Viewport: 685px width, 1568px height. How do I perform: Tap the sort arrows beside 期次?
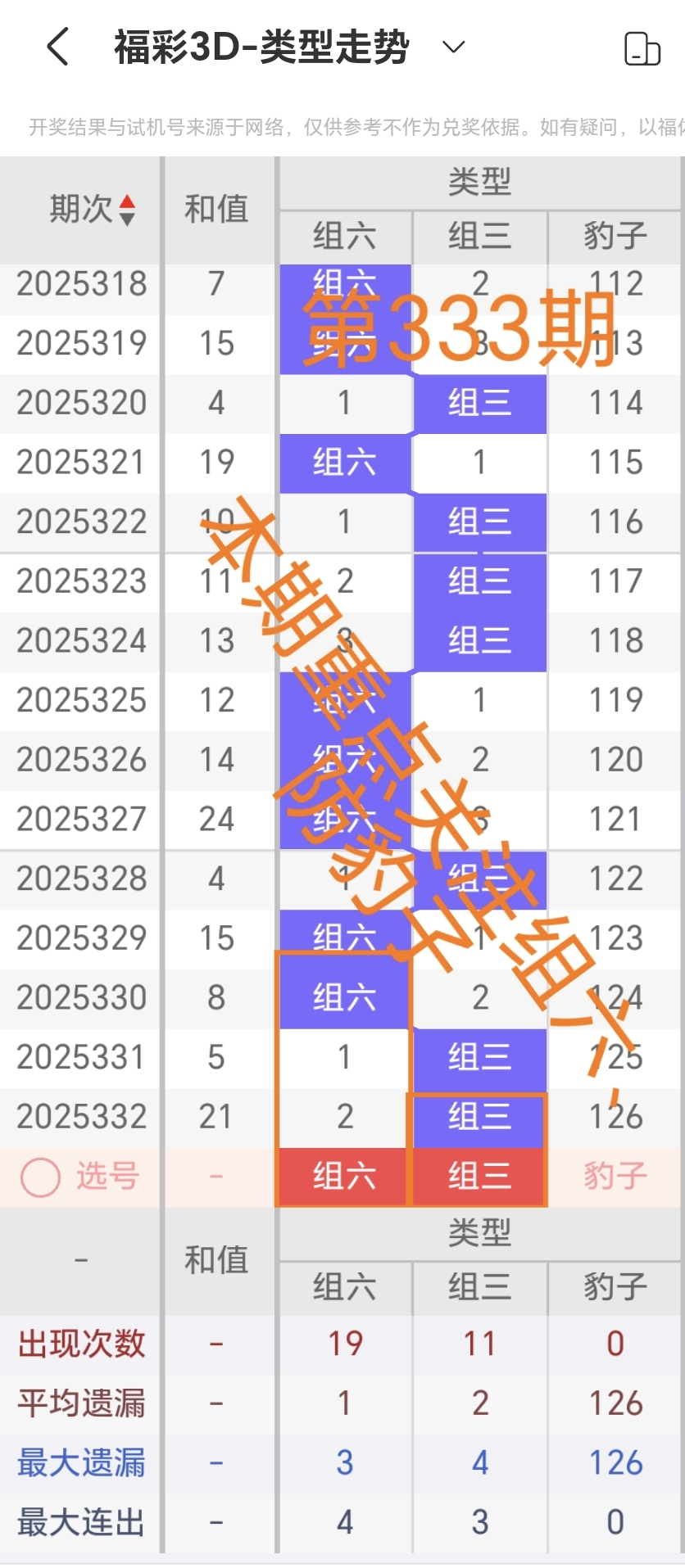coord(127,210)
